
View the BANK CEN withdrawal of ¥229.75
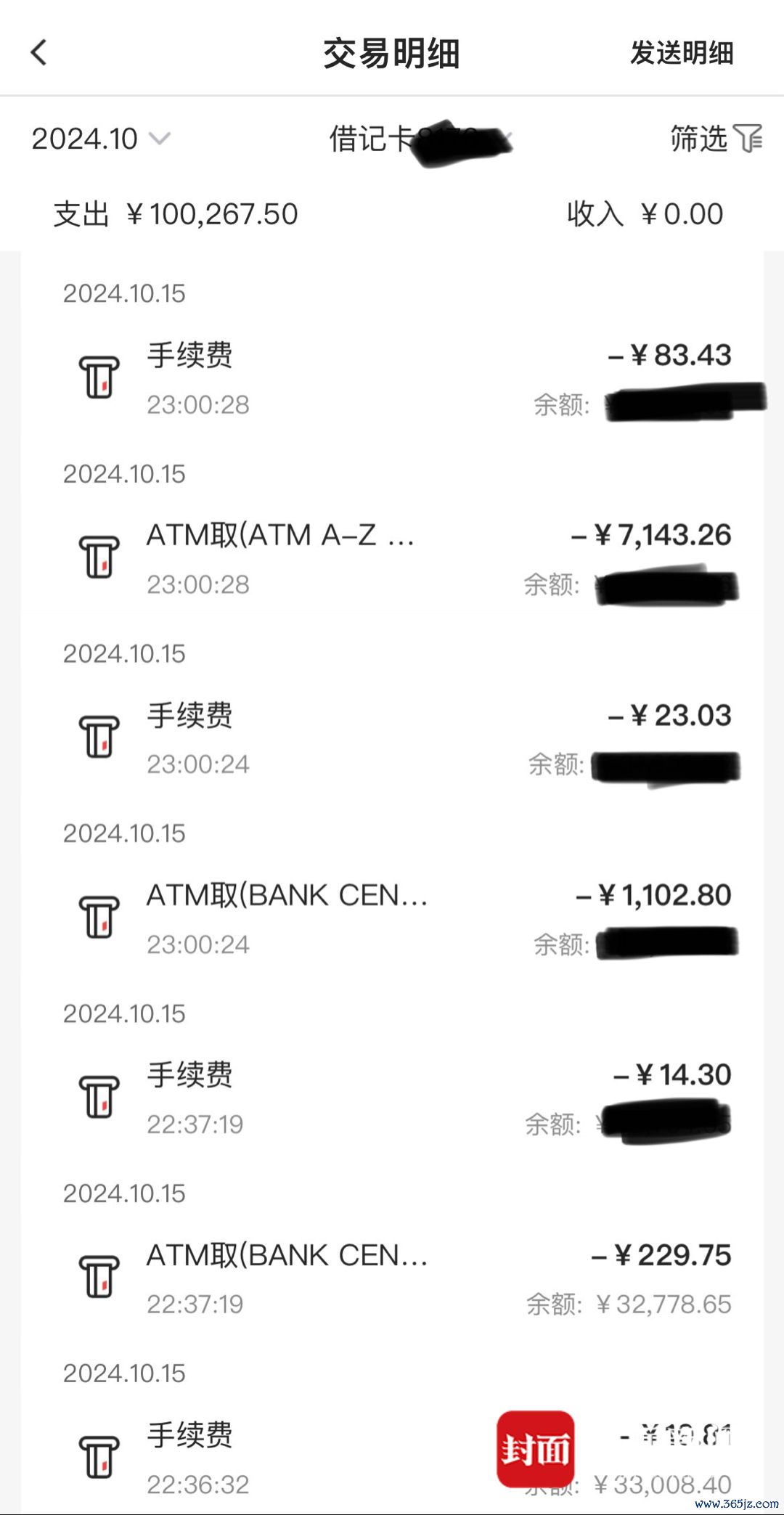tap(392, 1279)
